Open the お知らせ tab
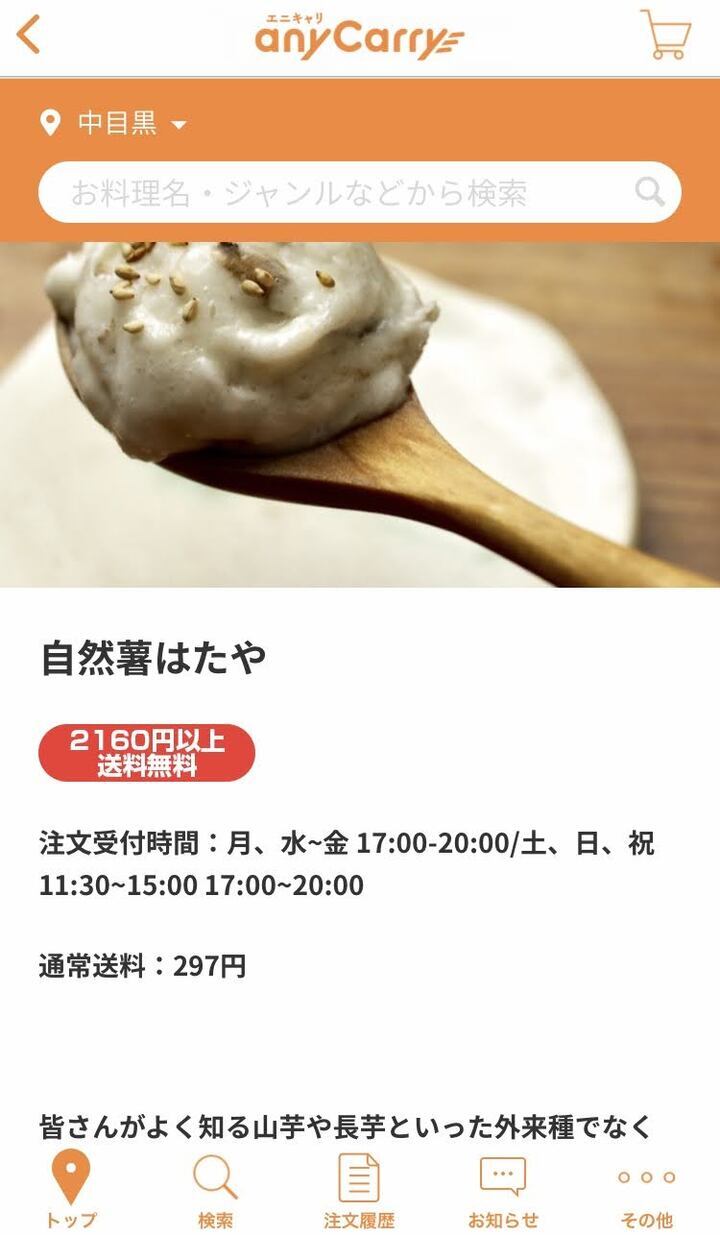The width and height of the screenshot is (720, 1235). tap(503, 1190)
